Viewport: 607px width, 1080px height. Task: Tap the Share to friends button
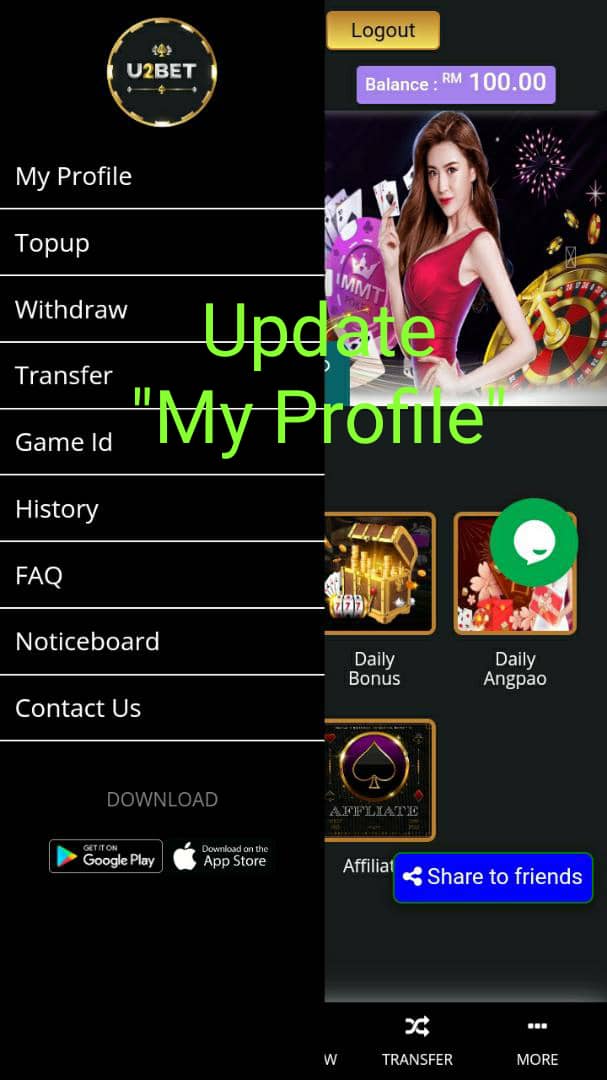click(x=493, y=877)
